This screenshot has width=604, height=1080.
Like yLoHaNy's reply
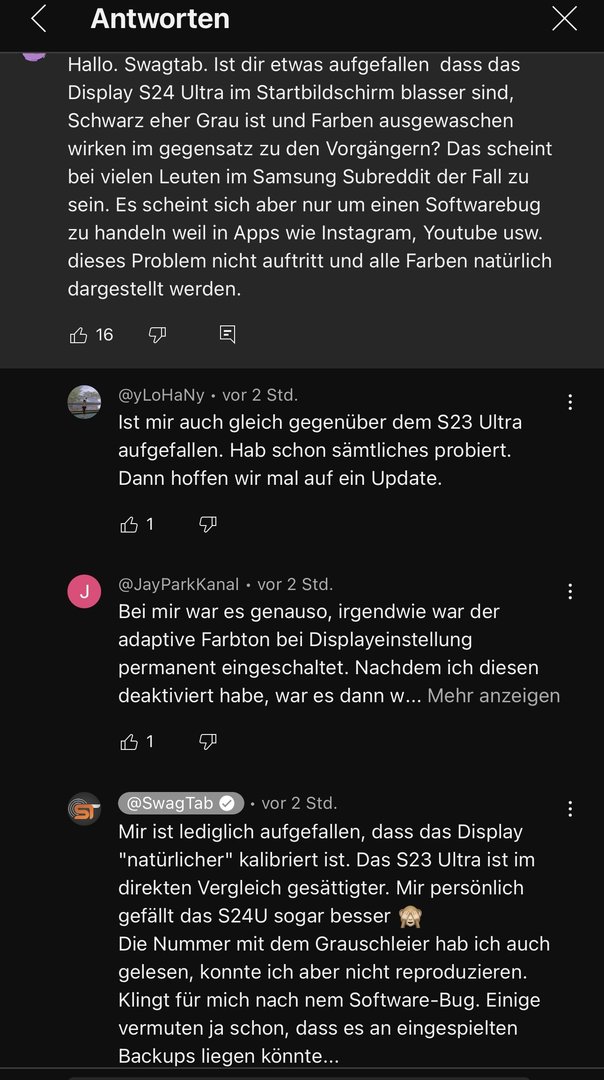[x=129, y=524]
